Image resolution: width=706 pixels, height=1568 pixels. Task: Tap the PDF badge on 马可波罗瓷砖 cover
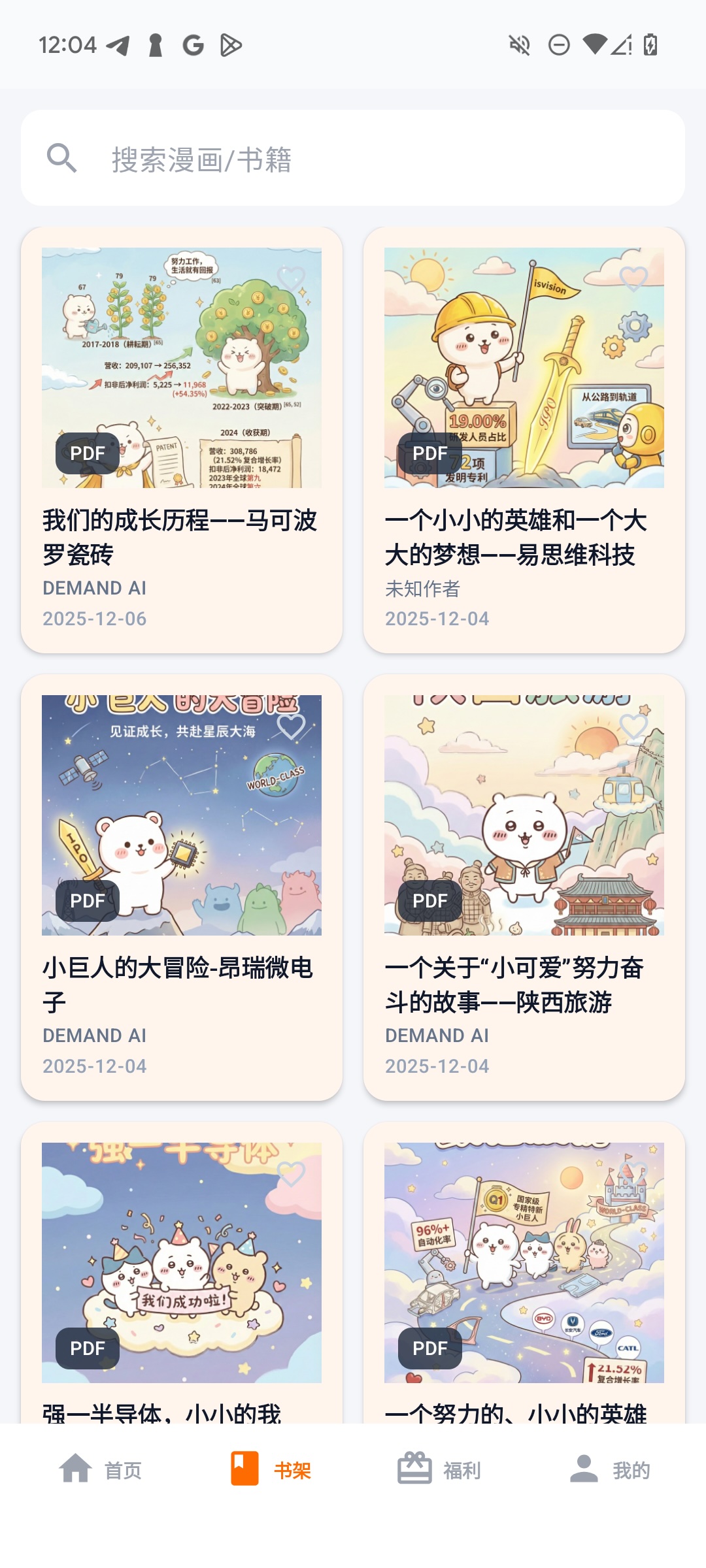coord(88,453)
